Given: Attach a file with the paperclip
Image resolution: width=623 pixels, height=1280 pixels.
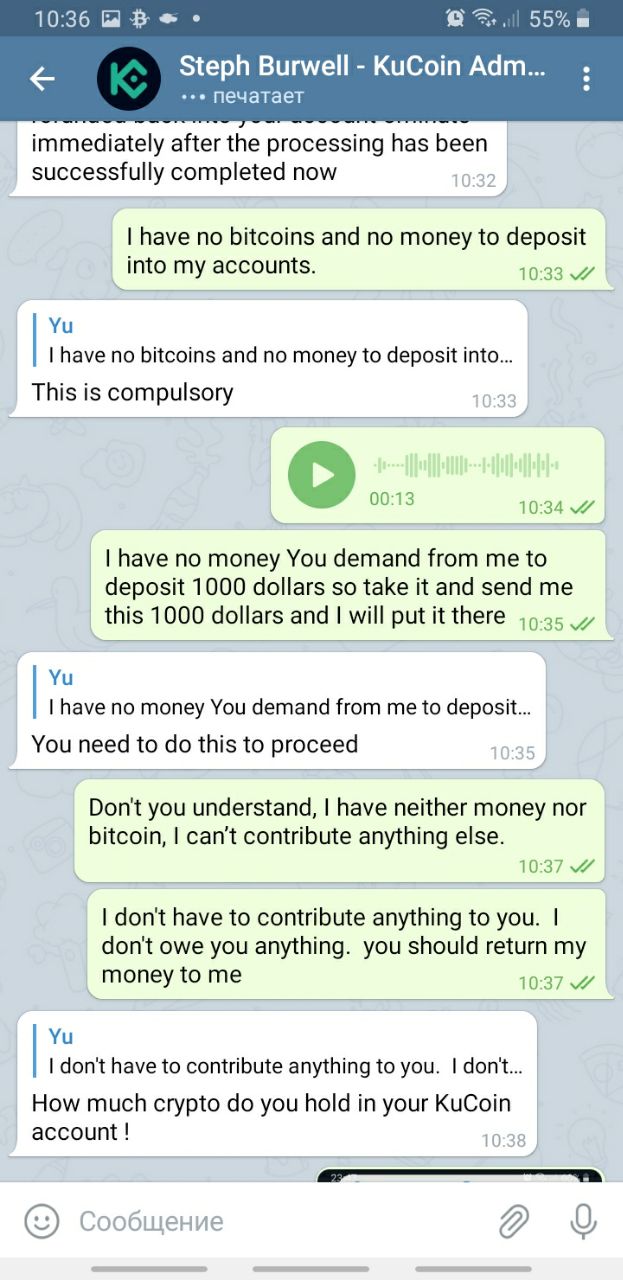Looking at the screenshot, I should [513, 1221].
